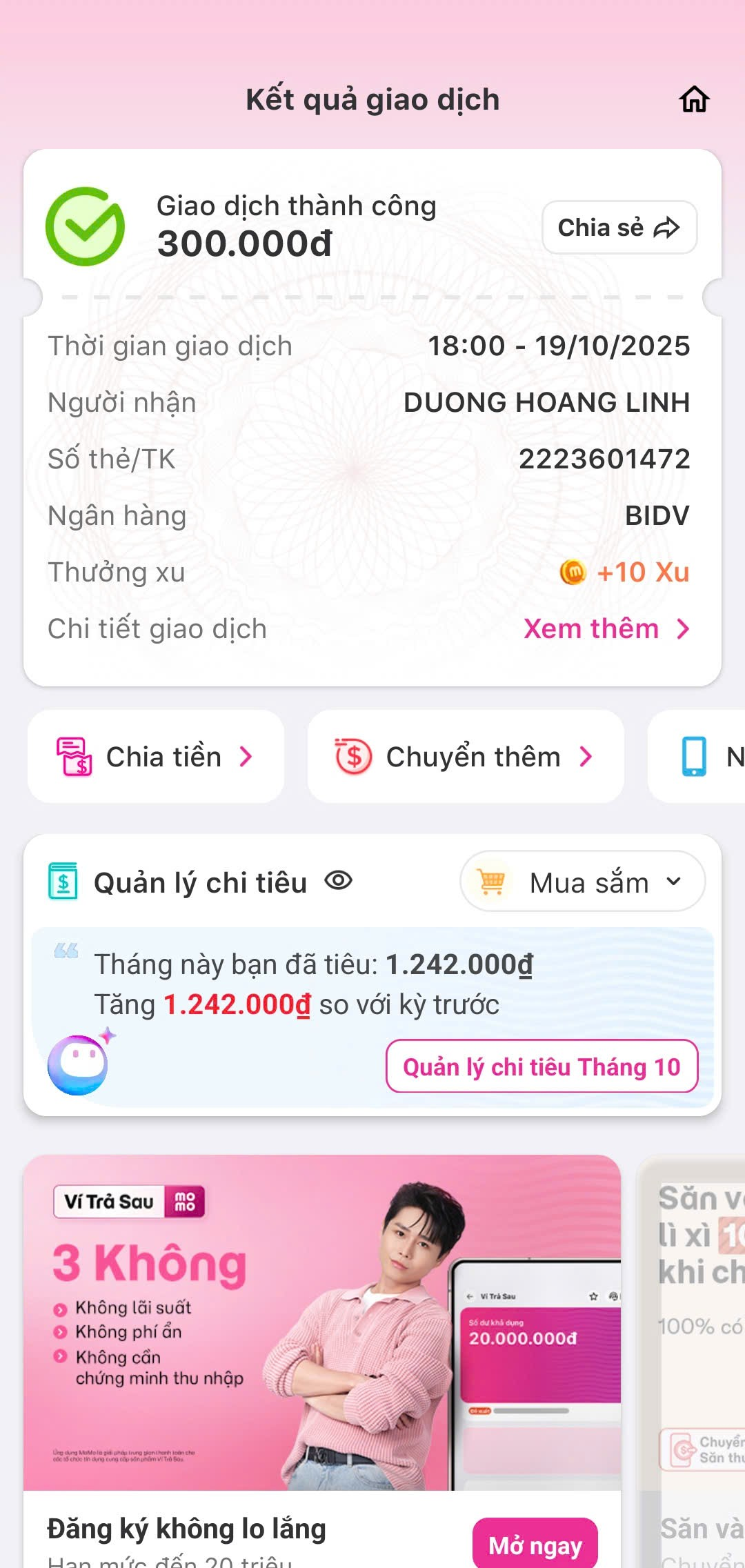Tap Mở ngay to register
The height and width of the screenshot is (1568, 745).
point(535,1545)
